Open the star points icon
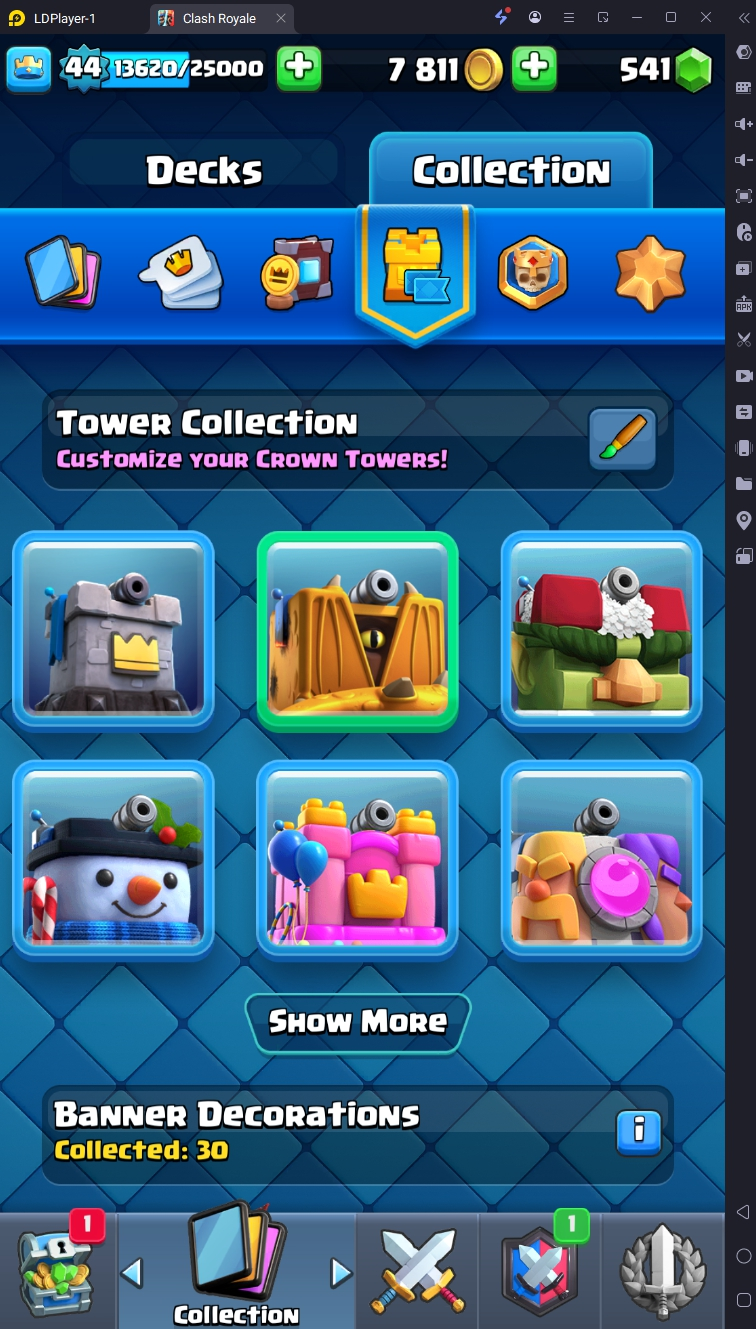 [x=650, y=272]
